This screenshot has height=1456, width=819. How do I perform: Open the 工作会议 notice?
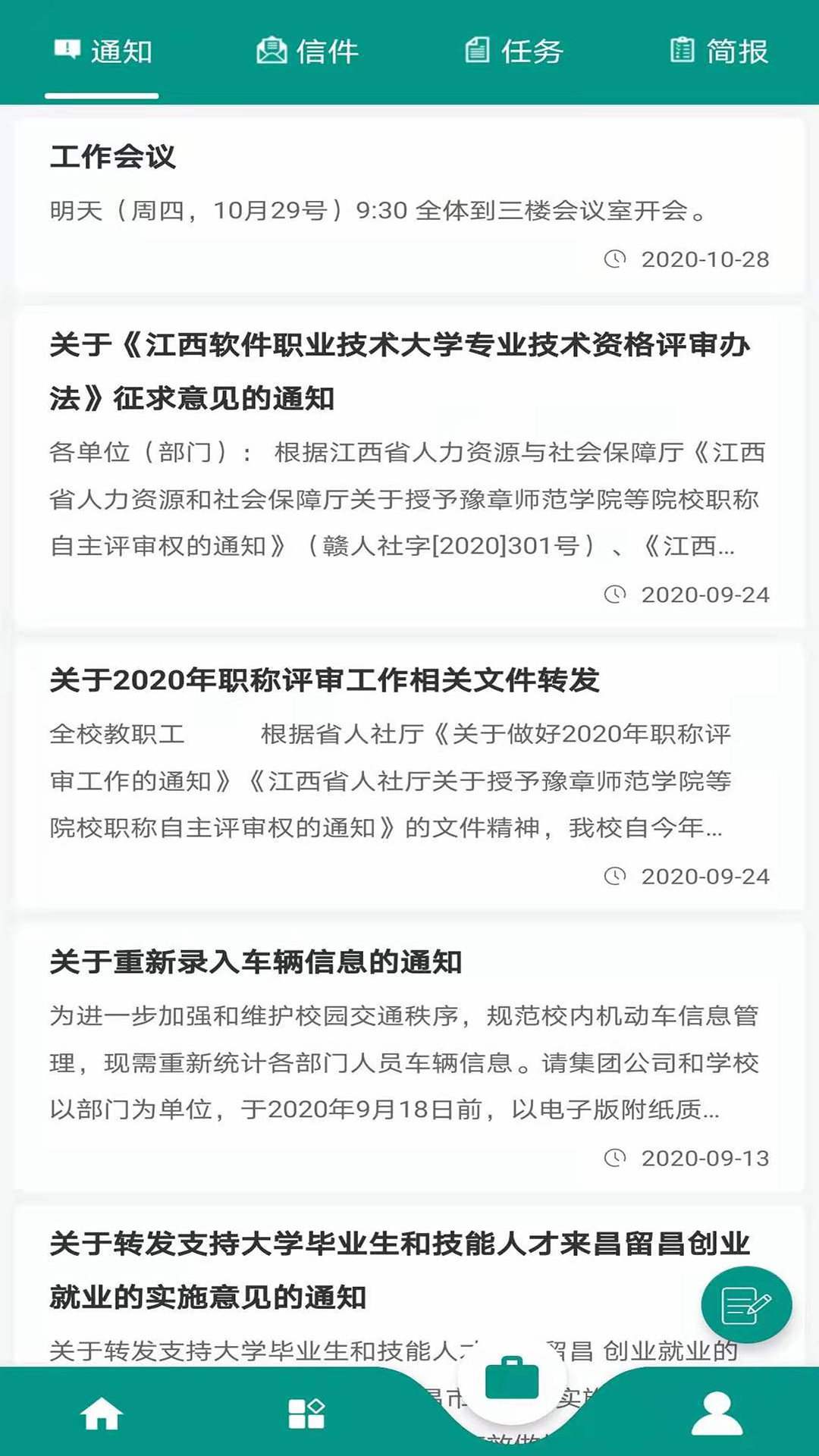[x=409, y=206]
